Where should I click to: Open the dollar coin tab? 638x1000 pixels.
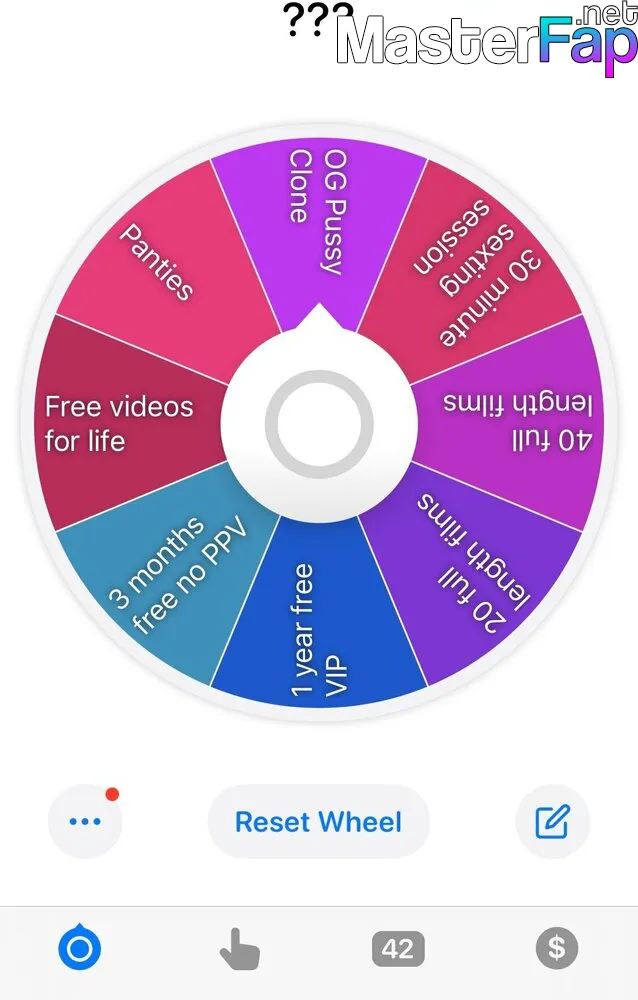(x=556, y=948)
